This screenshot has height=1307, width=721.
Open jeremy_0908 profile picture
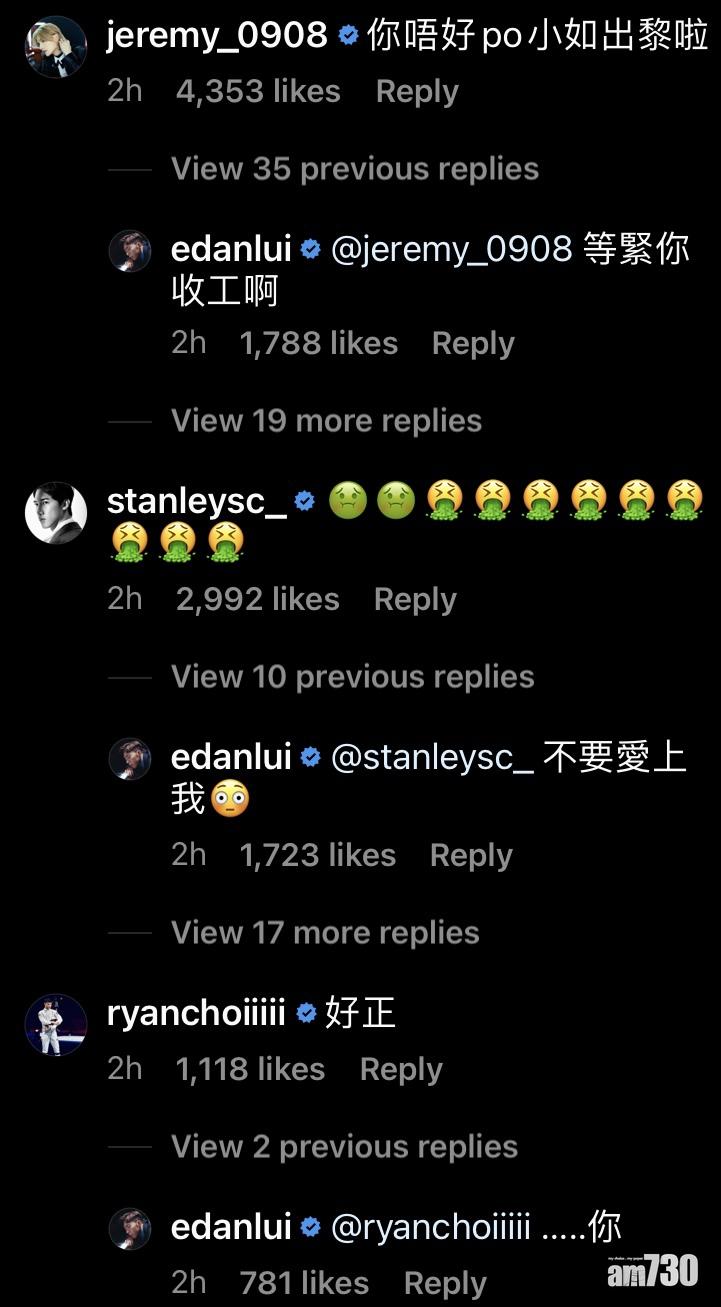(x=55, y=46)
